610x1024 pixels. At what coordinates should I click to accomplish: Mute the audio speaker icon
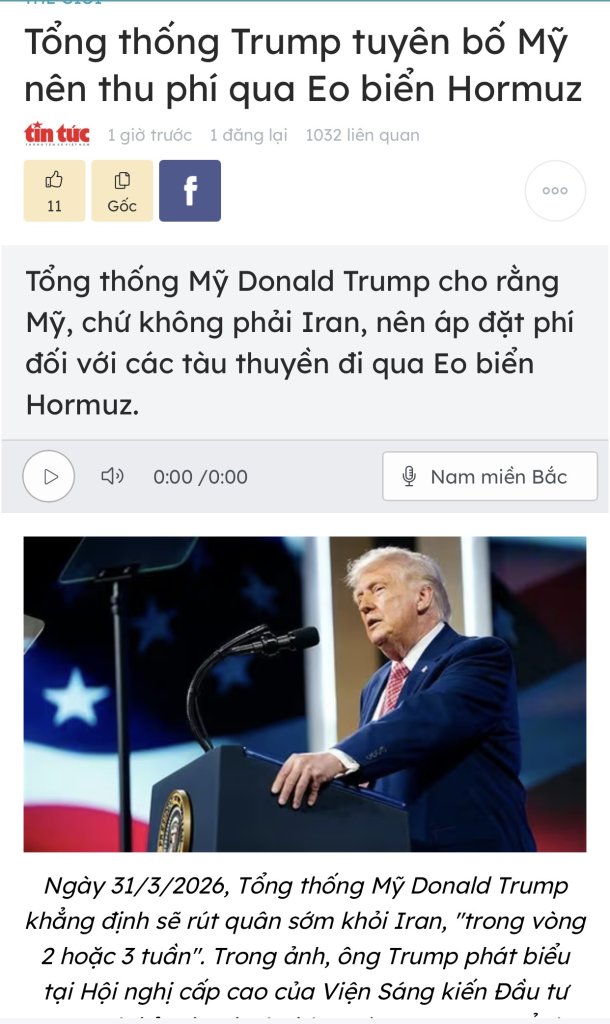point(112,476)
